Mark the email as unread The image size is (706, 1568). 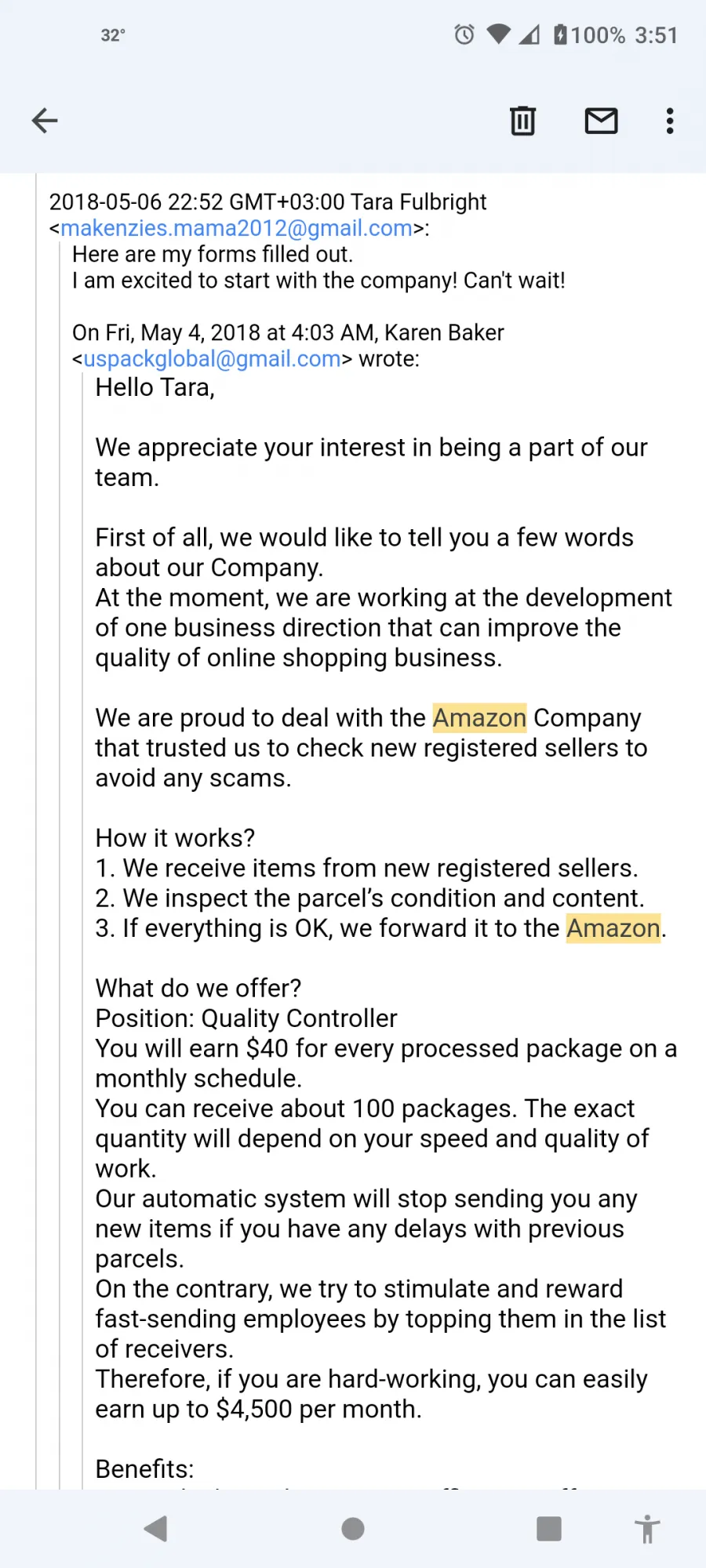coord(602,121)
